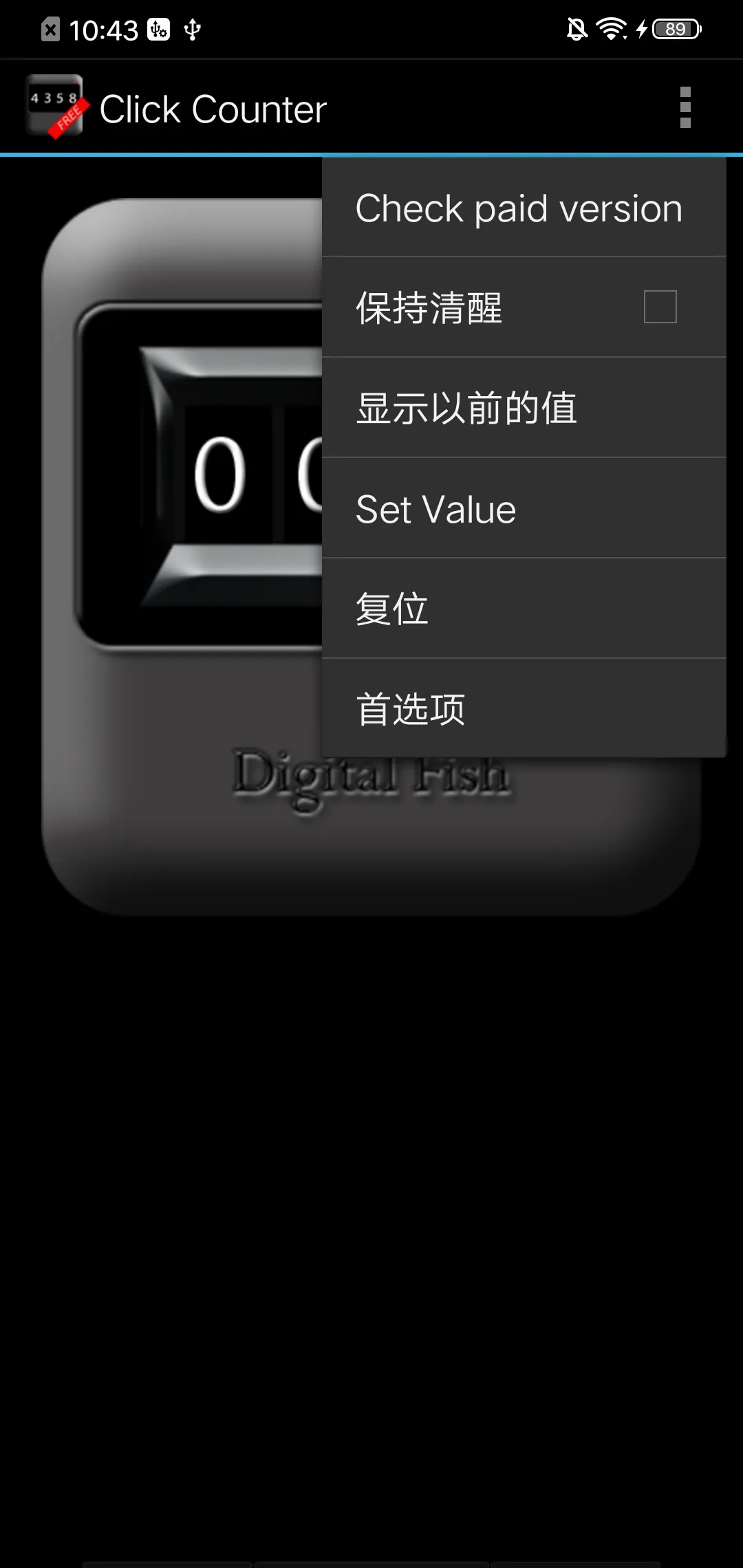This screenshot has width=743, height=1568.
Task: Open 首选项 preferences
Action: click(524, 709)
